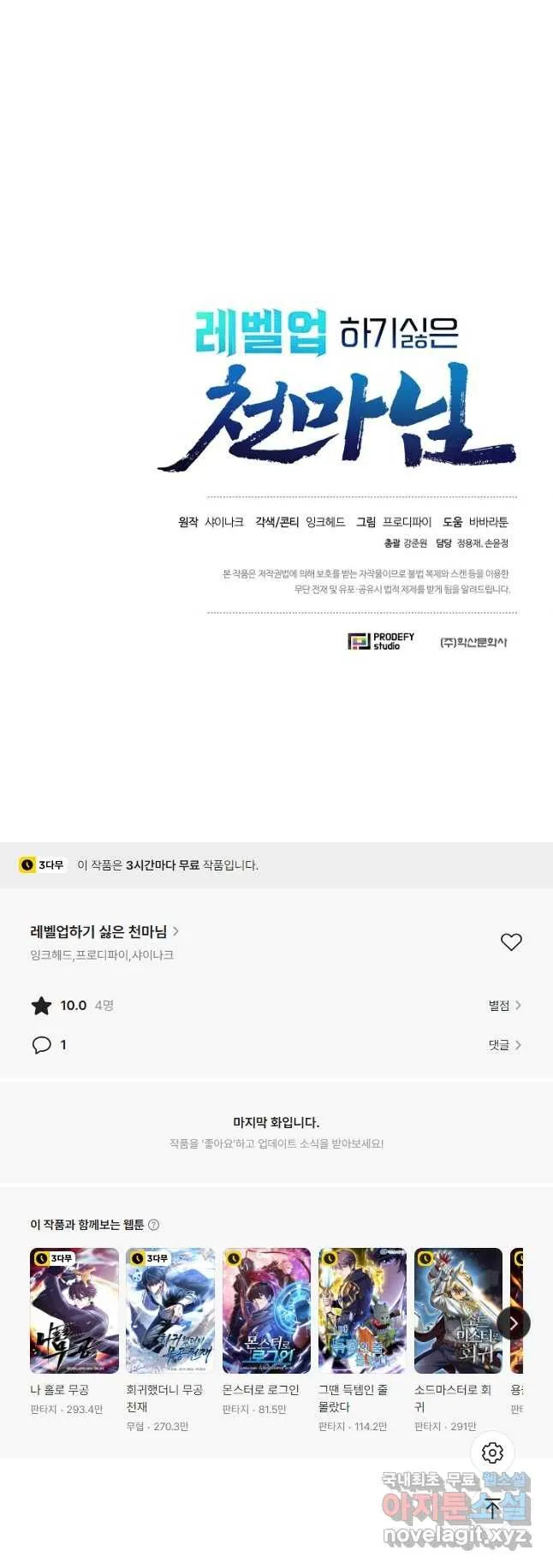Screen dimensions: 553x1568
Task: Open the 나 홀로 무공 webtoon
Action: click(74, 1310)
